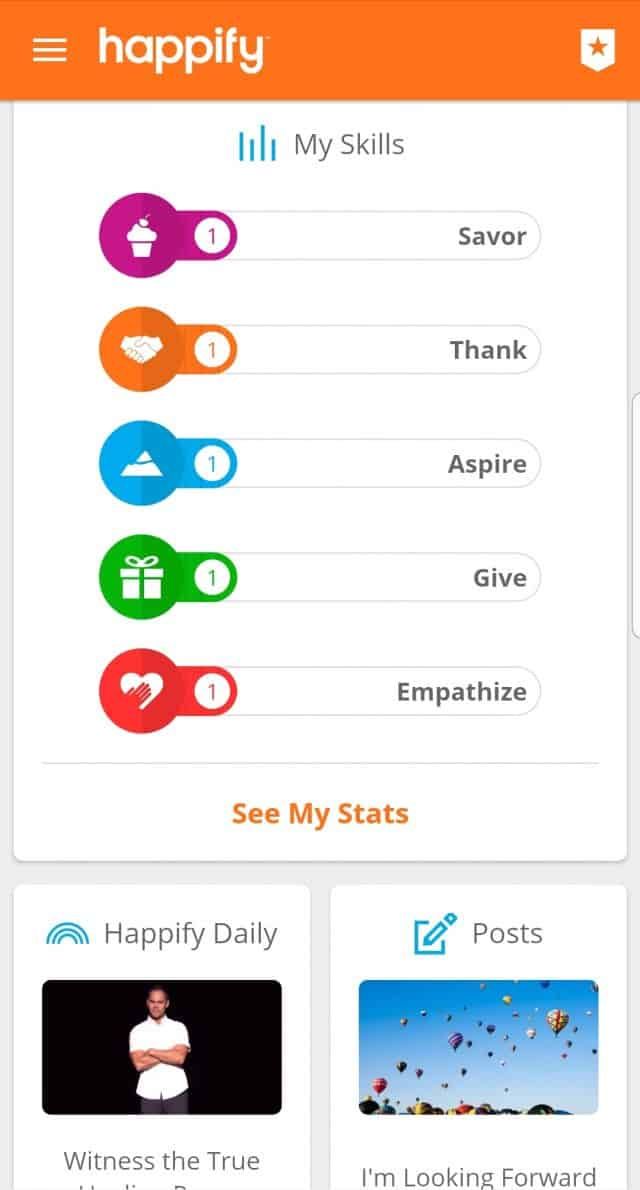640x1190 pixels.
Task: View the Give skill
Action: (320, 578)
